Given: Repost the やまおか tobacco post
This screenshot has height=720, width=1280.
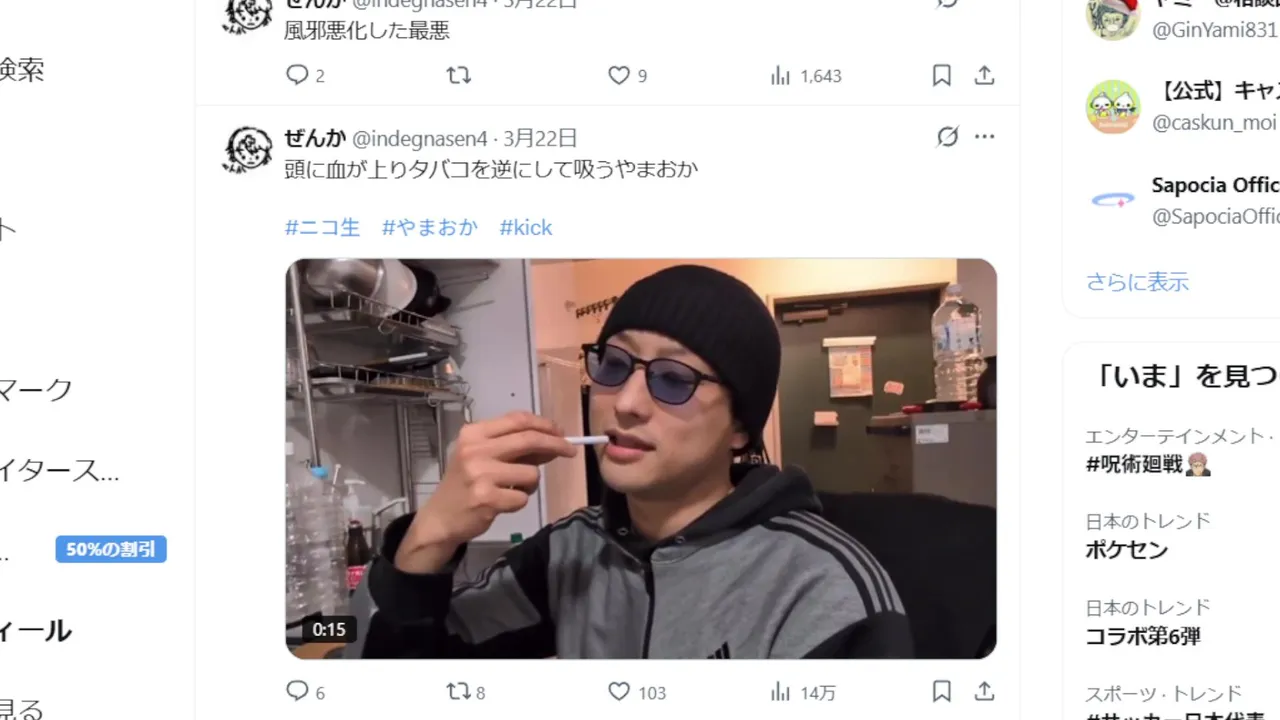Looking at the screenshot, I should click(x=458, y=691).
